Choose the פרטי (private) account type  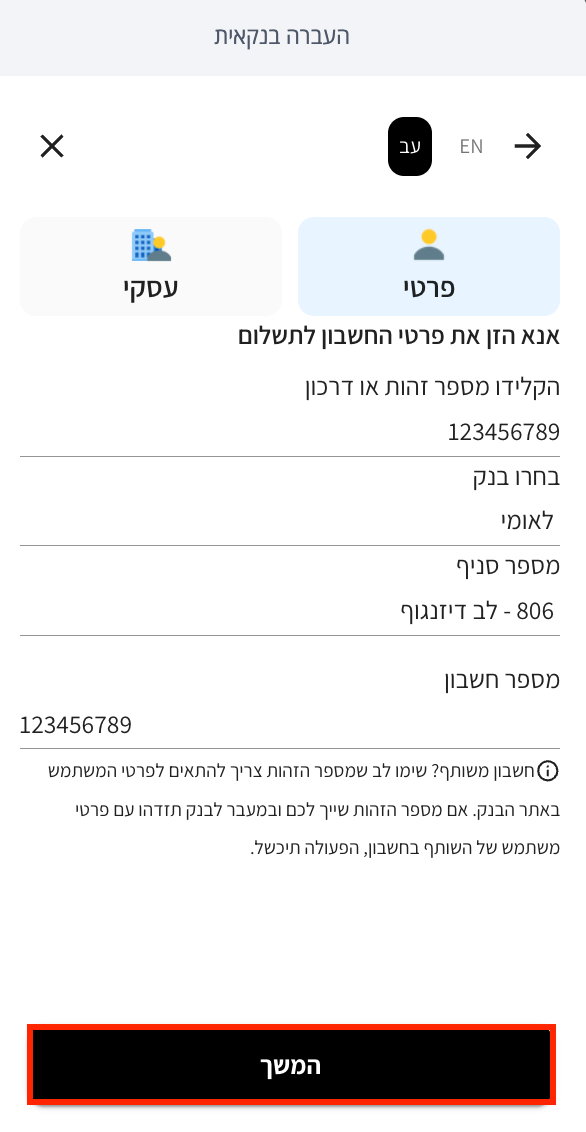429,266
